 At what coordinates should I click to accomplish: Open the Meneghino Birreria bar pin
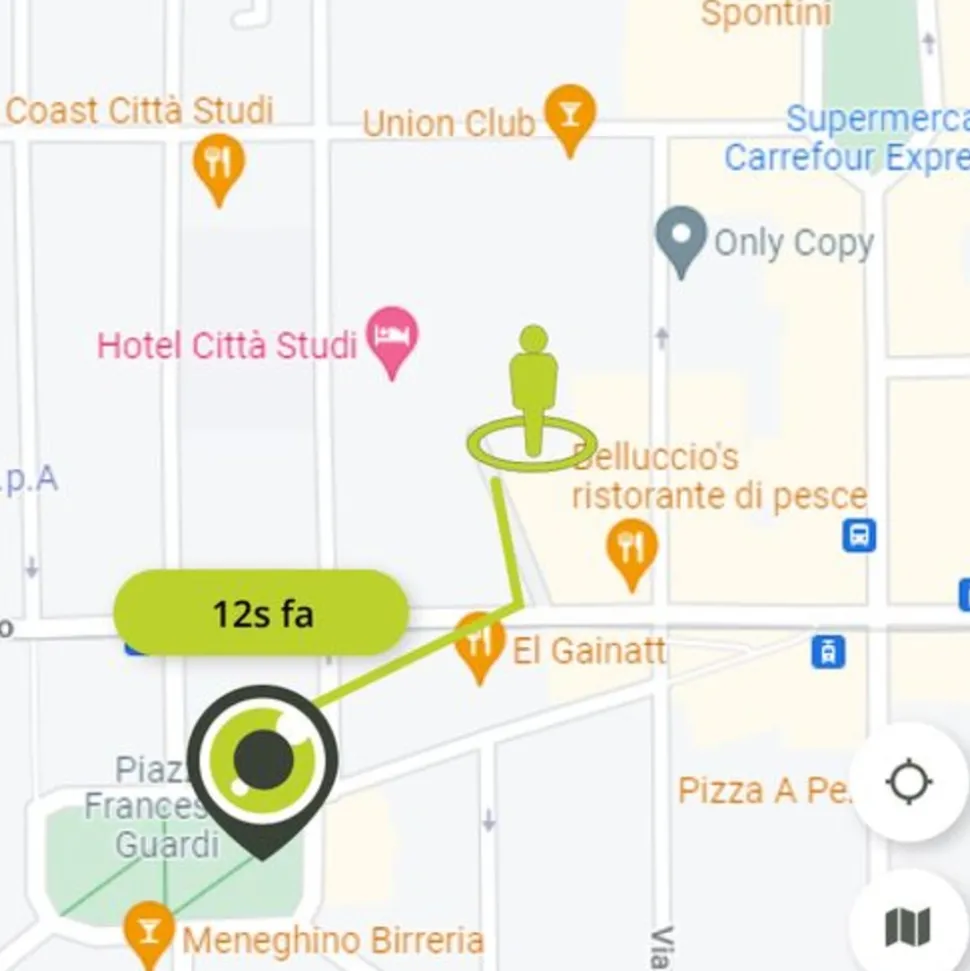149,929
